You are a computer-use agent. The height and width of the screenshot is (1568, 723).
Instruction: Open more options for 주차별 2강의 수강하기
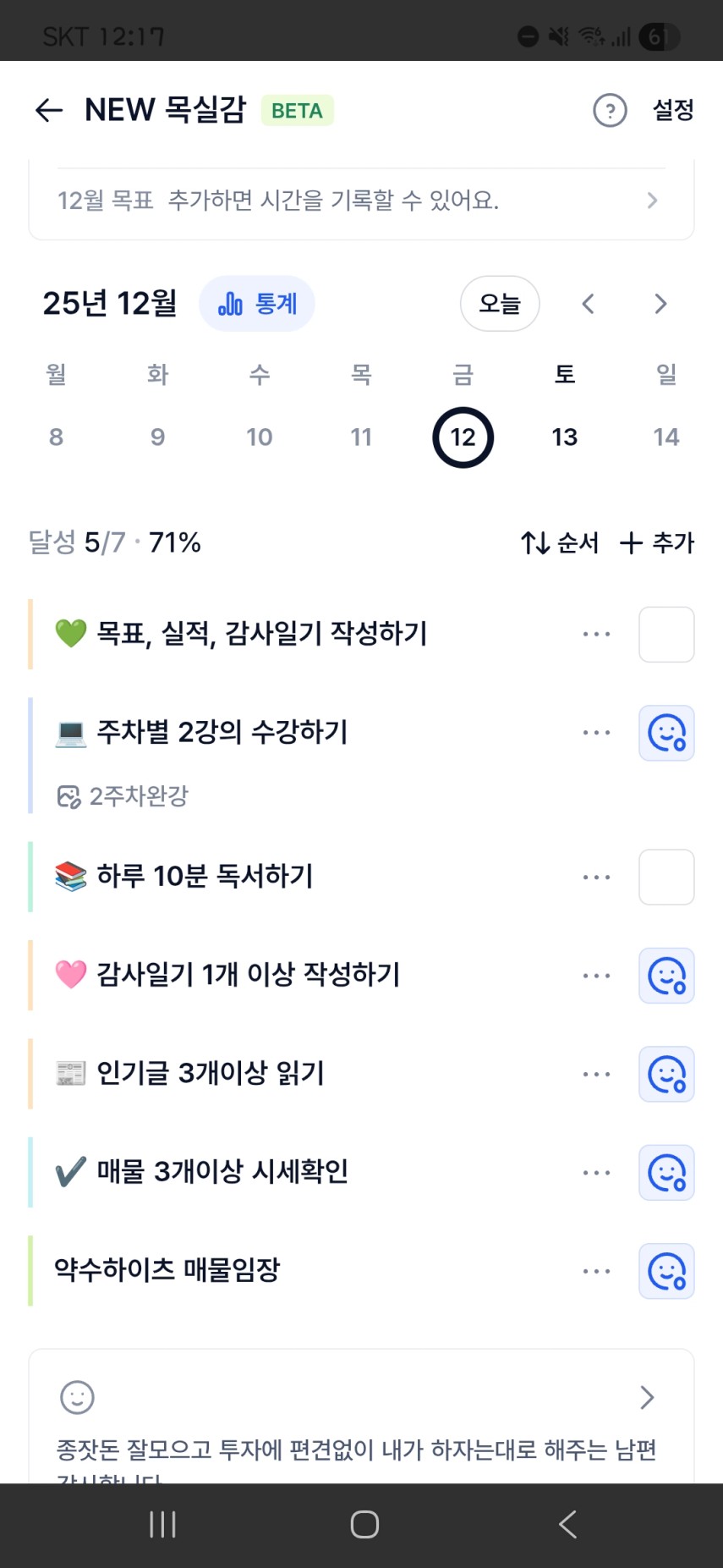coord(596,733)
